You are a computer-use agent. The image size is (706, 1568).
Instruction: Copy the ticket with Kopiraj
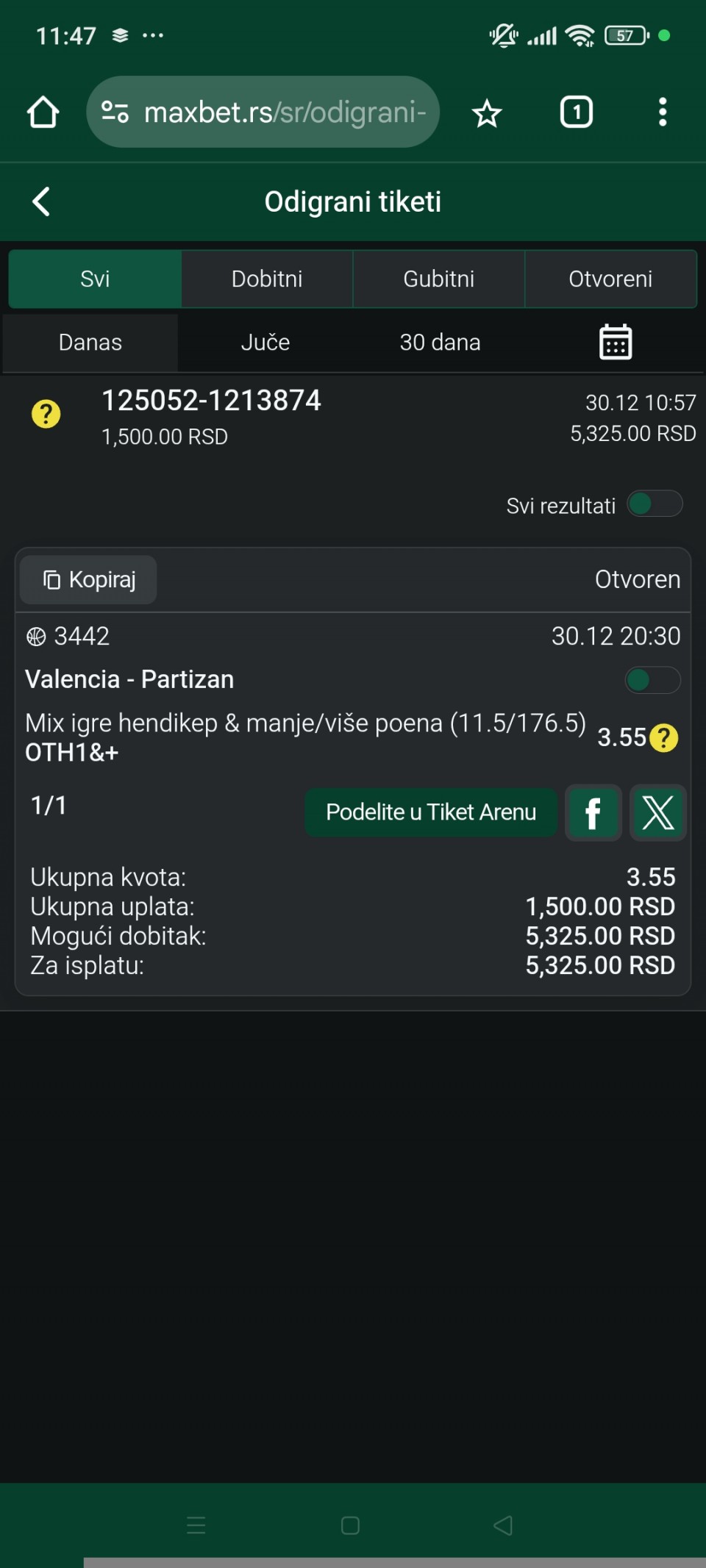pyautogui.click(x=89, y=580)
